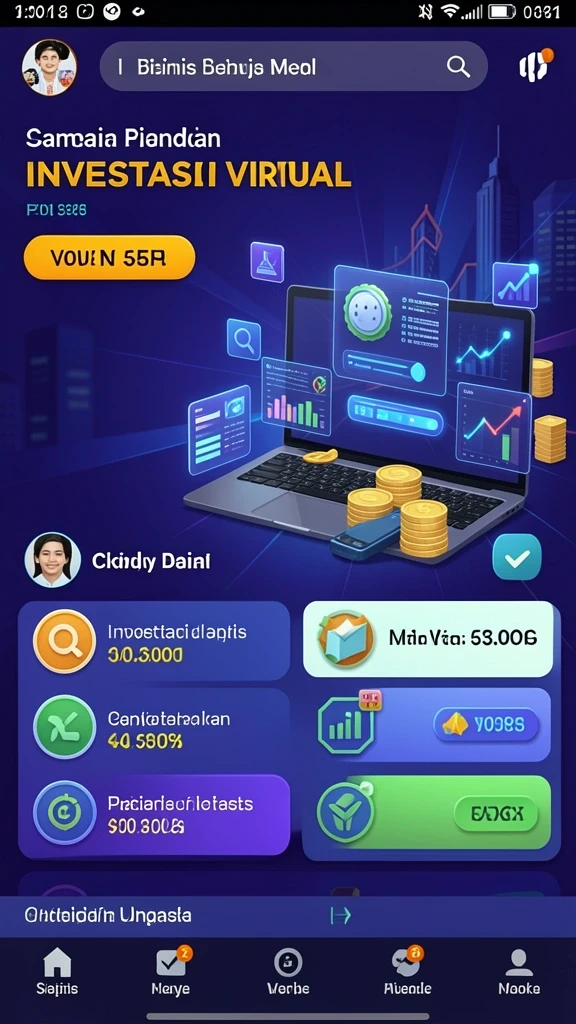
Task: Switch to the Rivende tab
Action: point(407,971)
